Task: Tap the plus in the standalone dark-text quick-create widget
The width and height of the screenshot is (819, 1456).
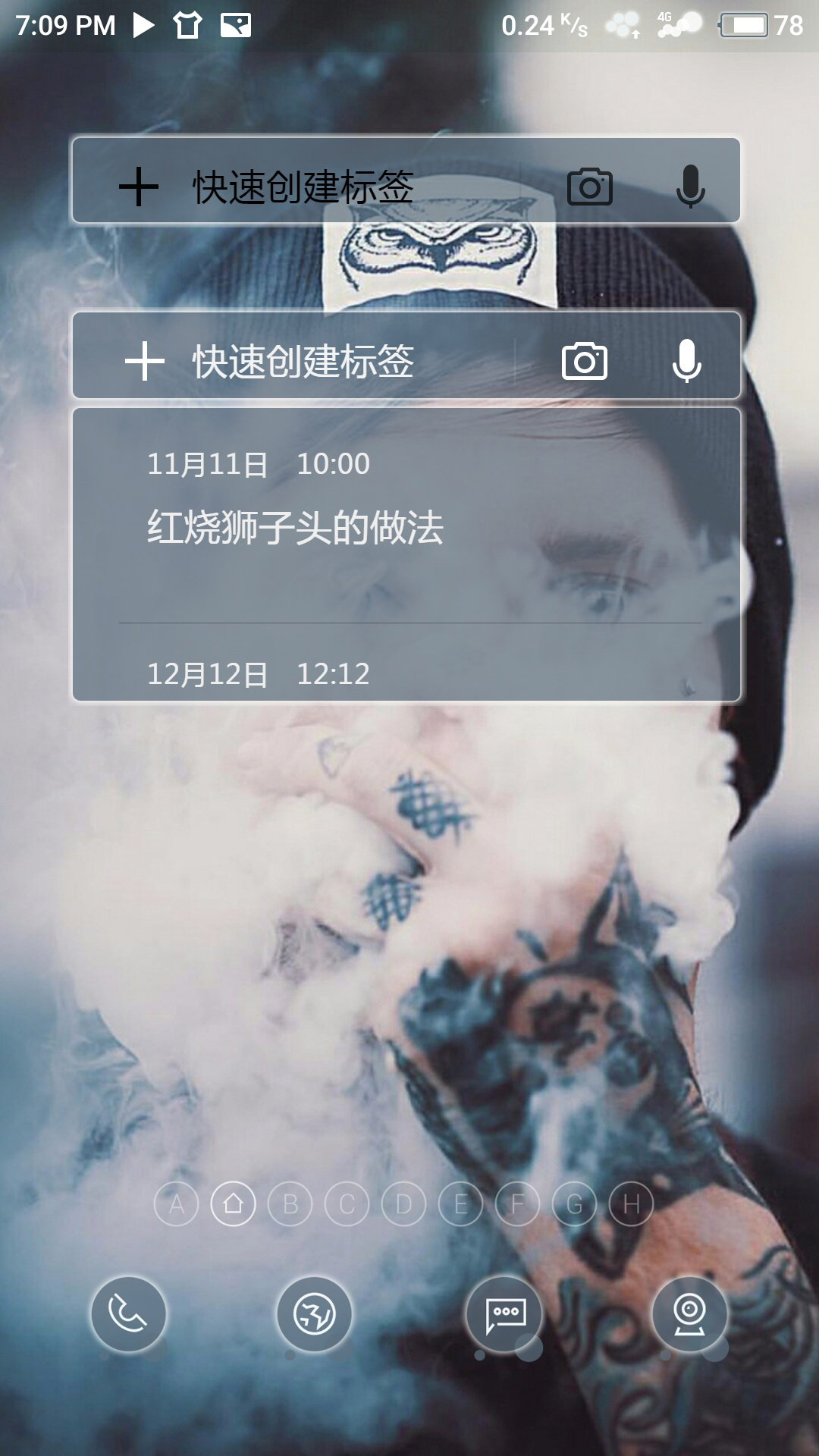Action: pos(139,187)
